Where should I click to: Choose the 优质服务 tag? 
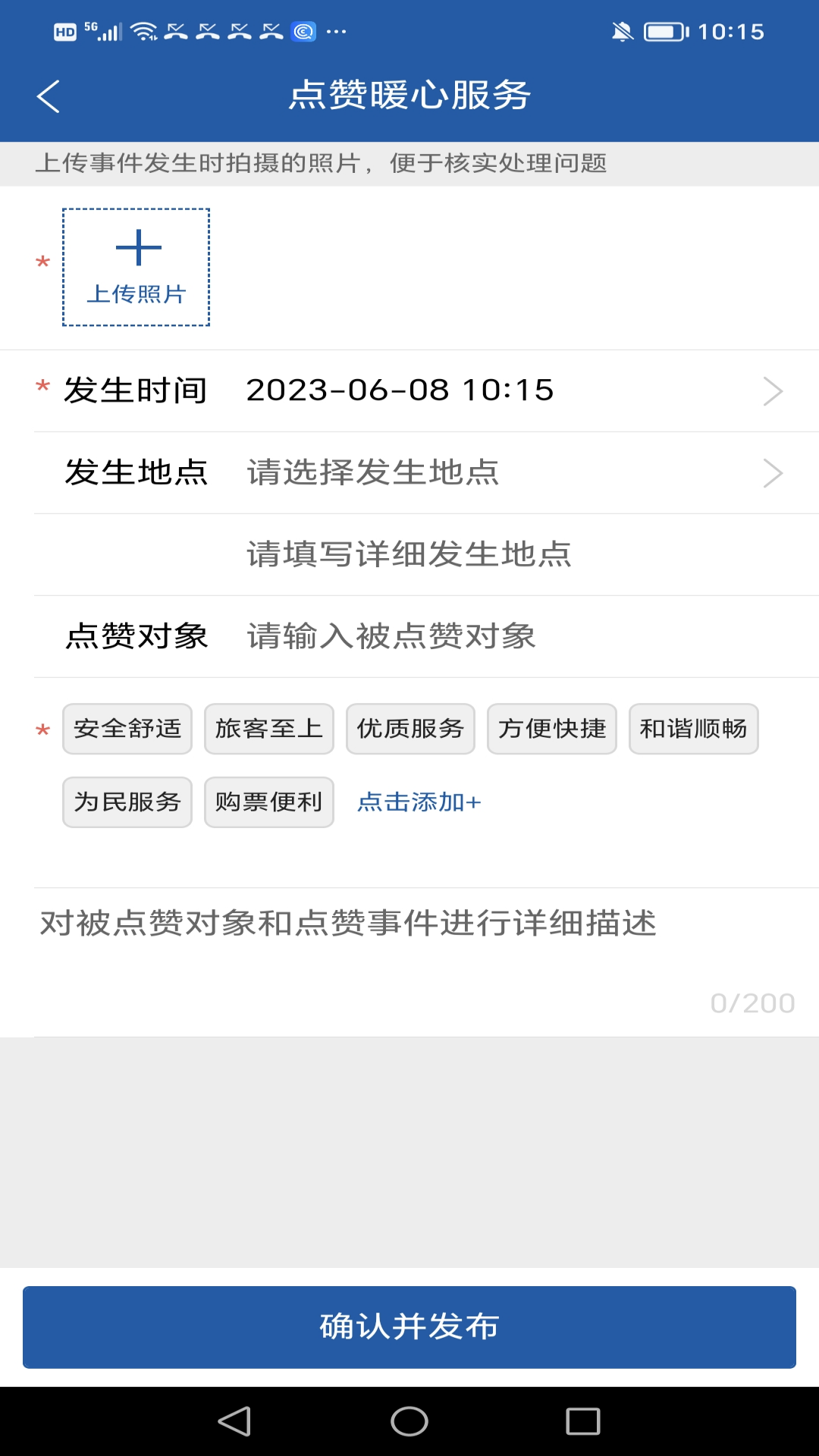click(410, 729)
